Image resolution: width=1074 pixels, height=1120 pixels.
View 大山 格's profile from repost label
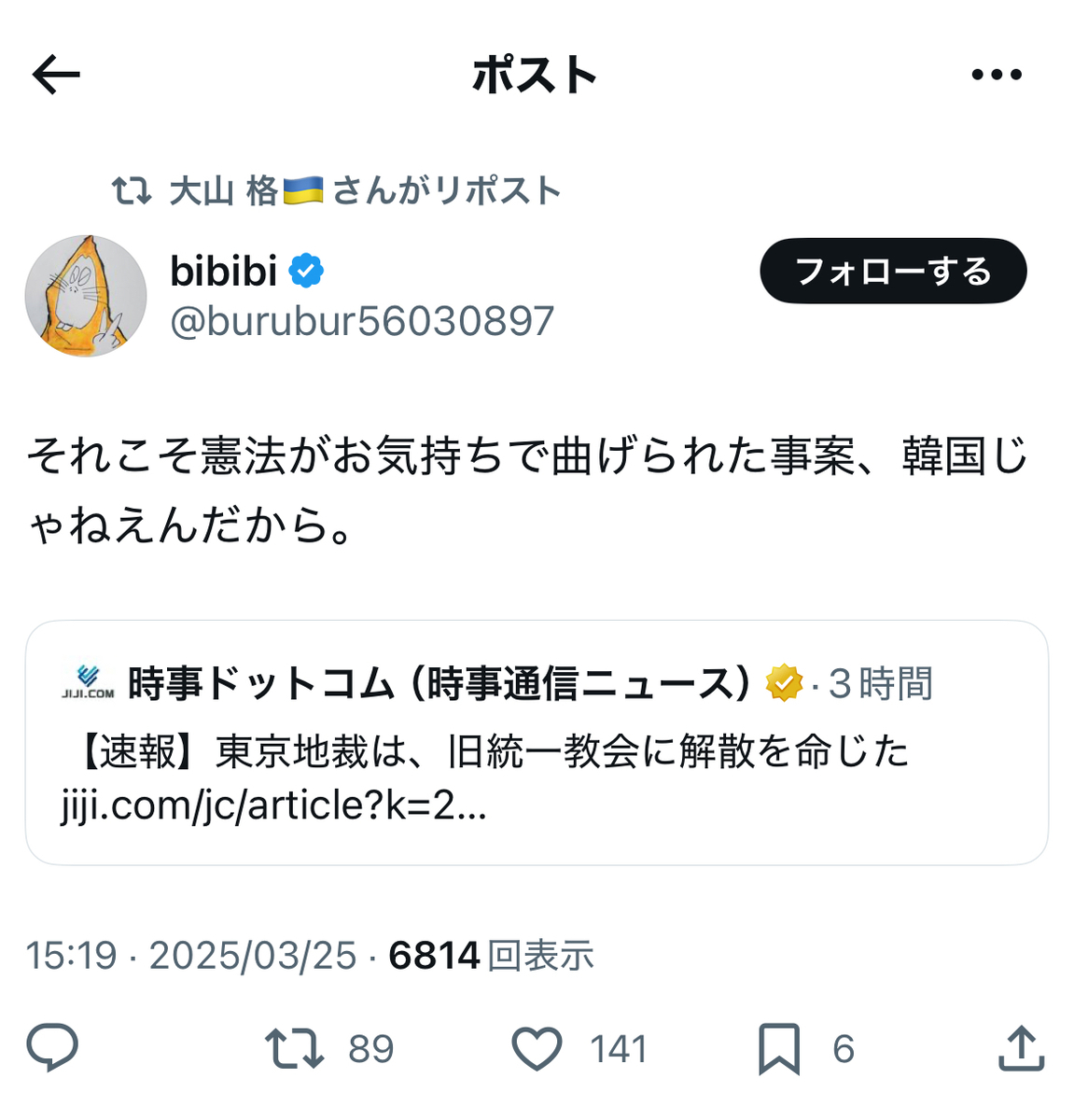(x=224, y=191)
